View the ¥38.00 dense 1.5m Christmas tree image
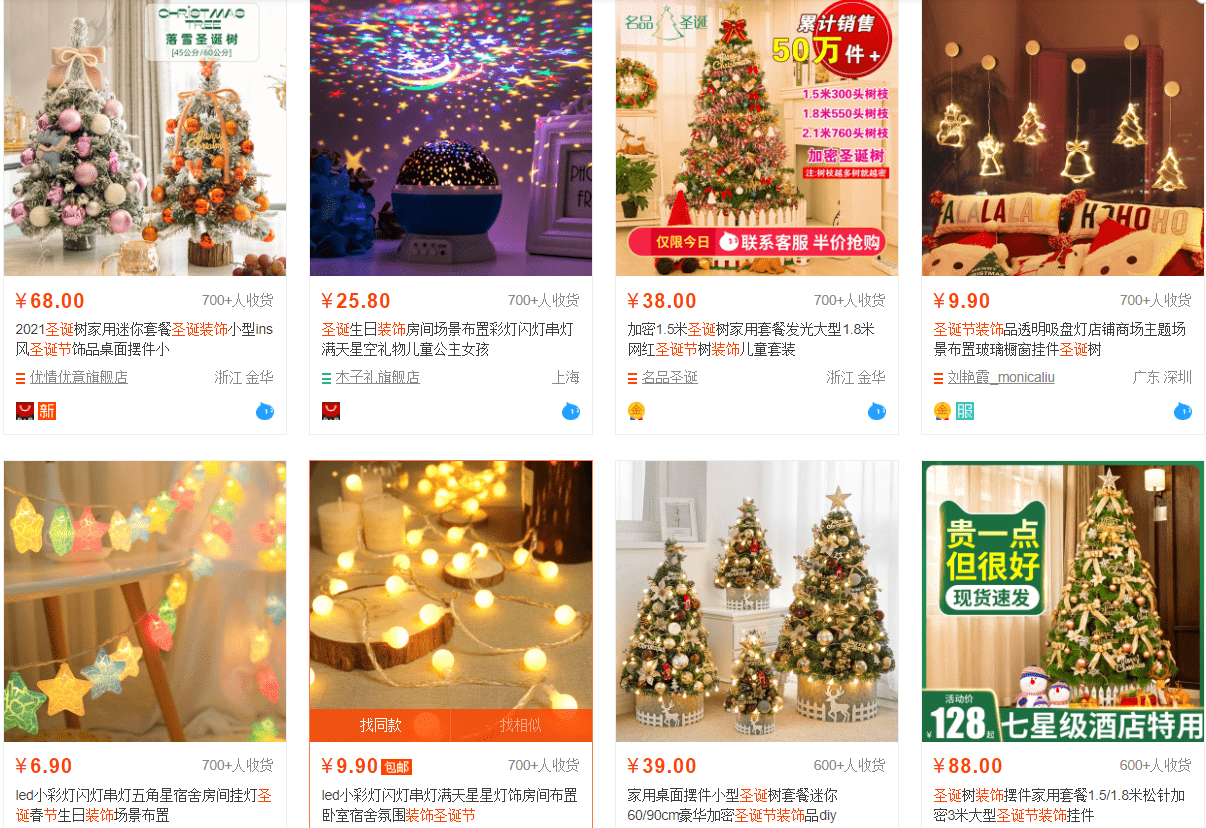This screenshot has height=828, width=1206. pos(757,138)
